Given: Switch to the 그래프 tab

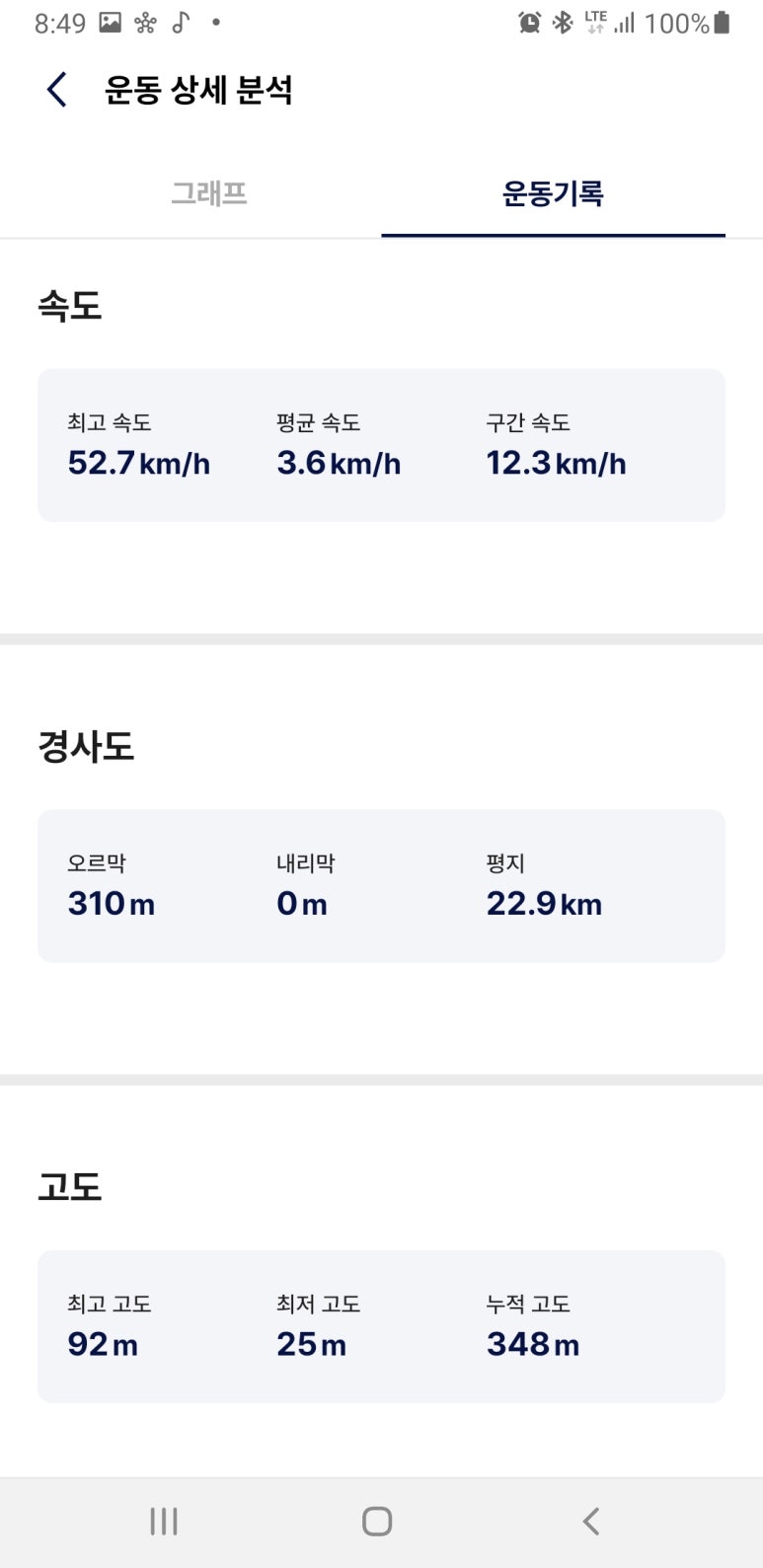Looking at the screenshot, I should pos(208,193).
